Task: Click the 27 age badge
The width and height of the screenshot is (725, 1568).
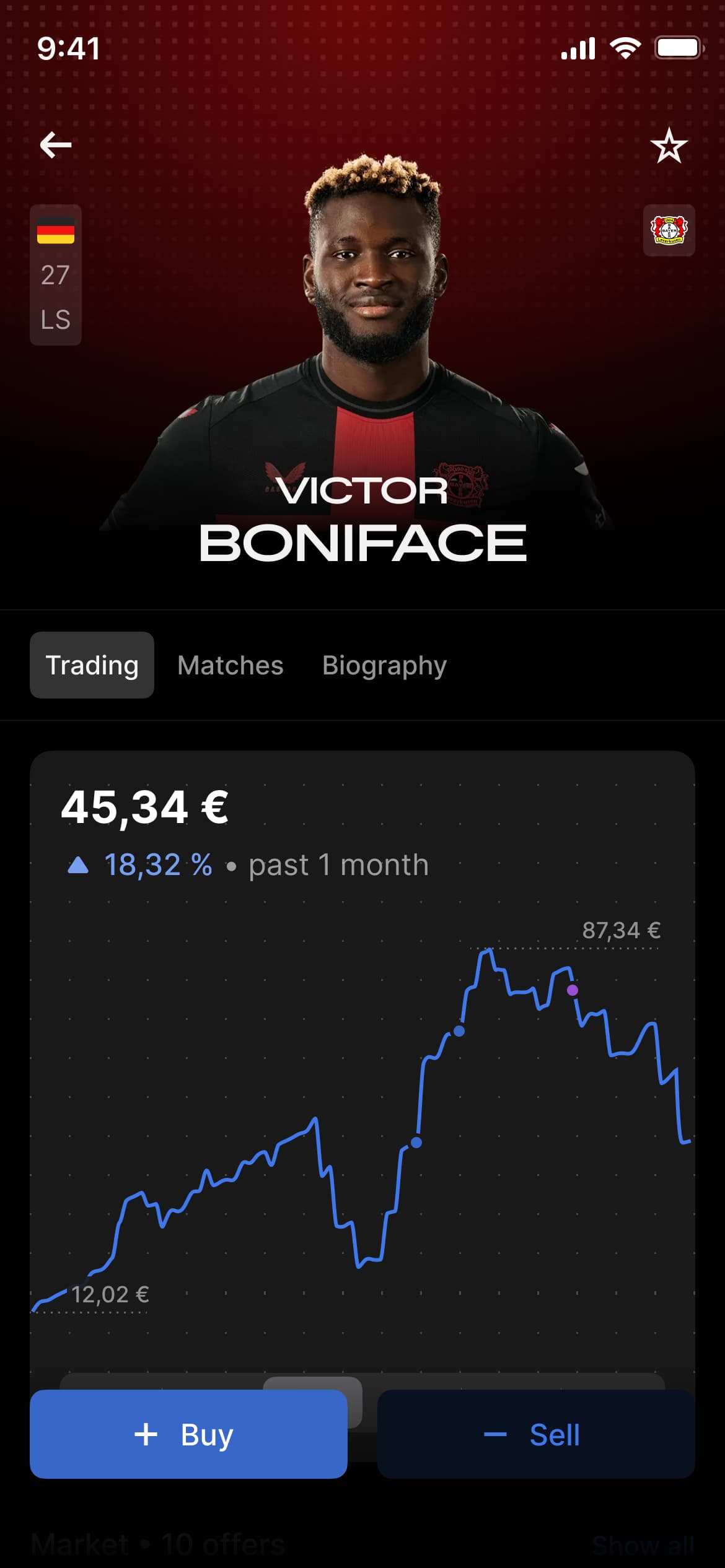Action: pyautogui.click(x=55, y=273)
